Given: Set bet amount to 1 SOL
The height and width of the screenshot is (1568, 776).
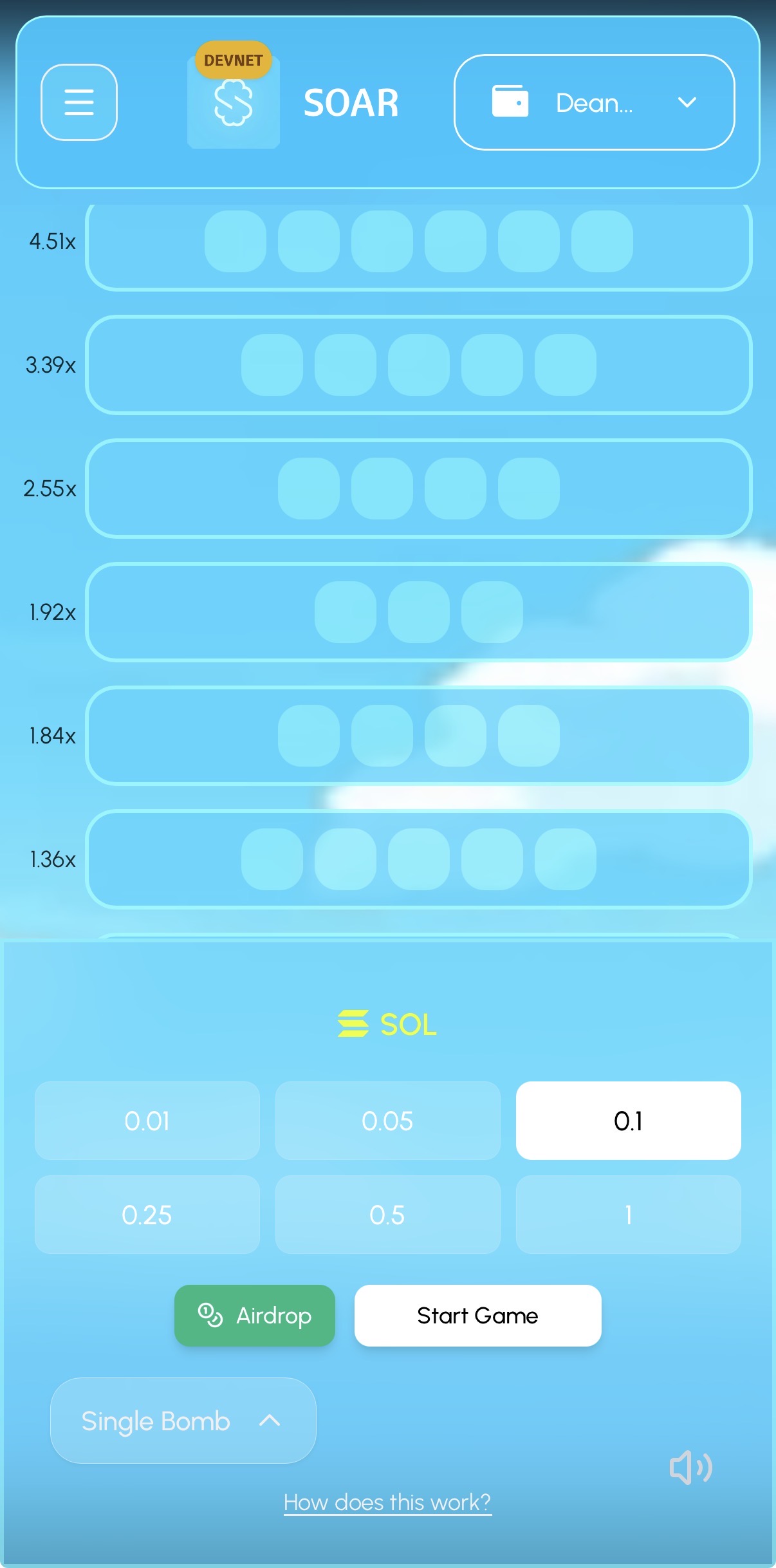Looking at the screenshot, I should pyautogui.click(x=628, y=1215).
